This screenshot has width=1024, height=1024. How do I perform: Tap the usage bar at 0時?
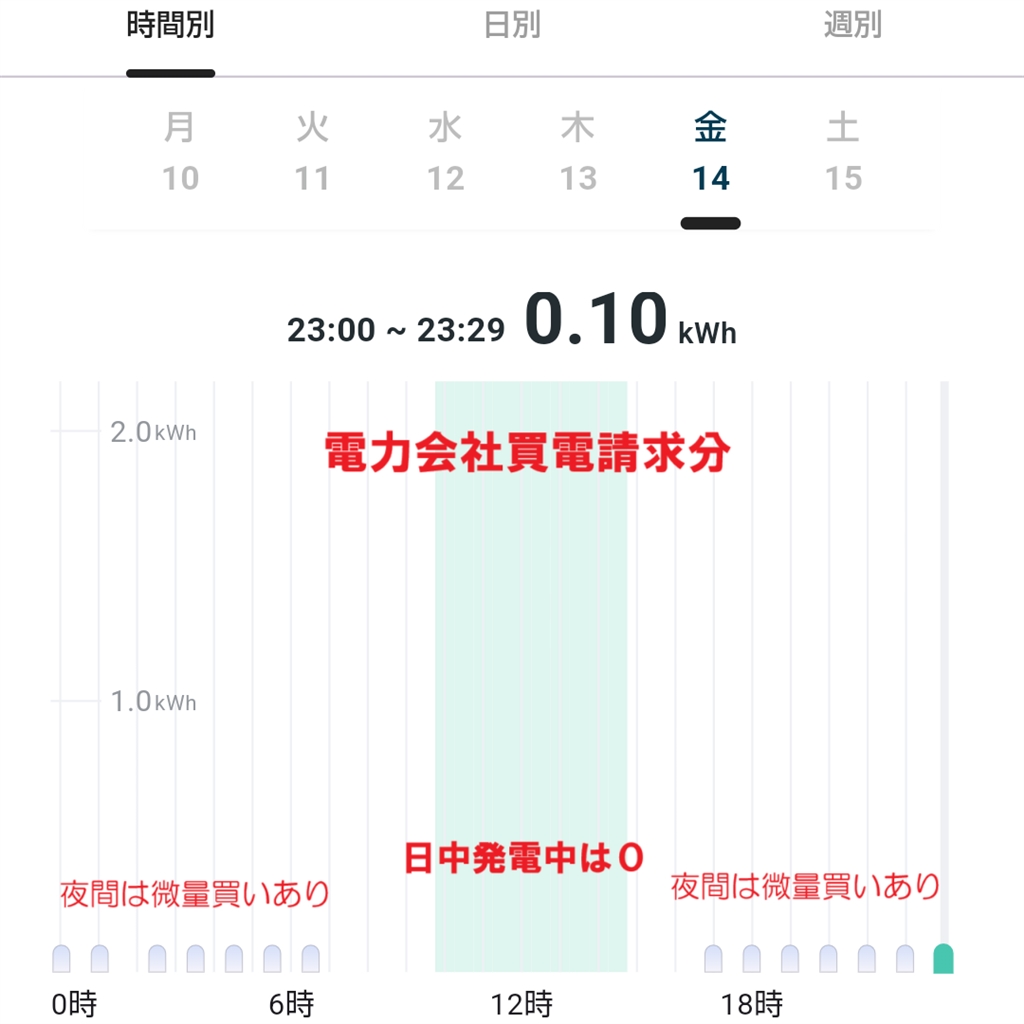coord(62,958)
